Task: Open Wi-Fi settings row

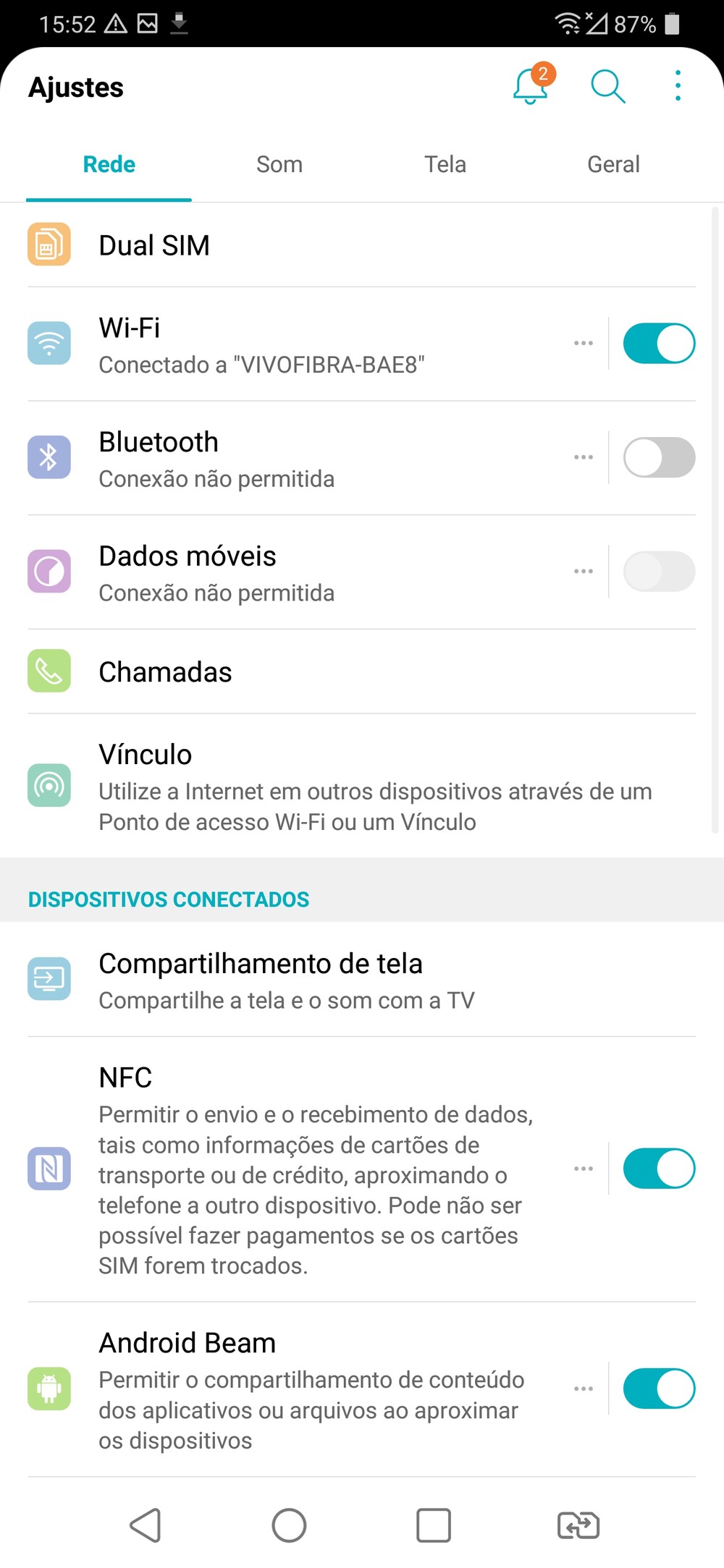Action: pos(304,344)
